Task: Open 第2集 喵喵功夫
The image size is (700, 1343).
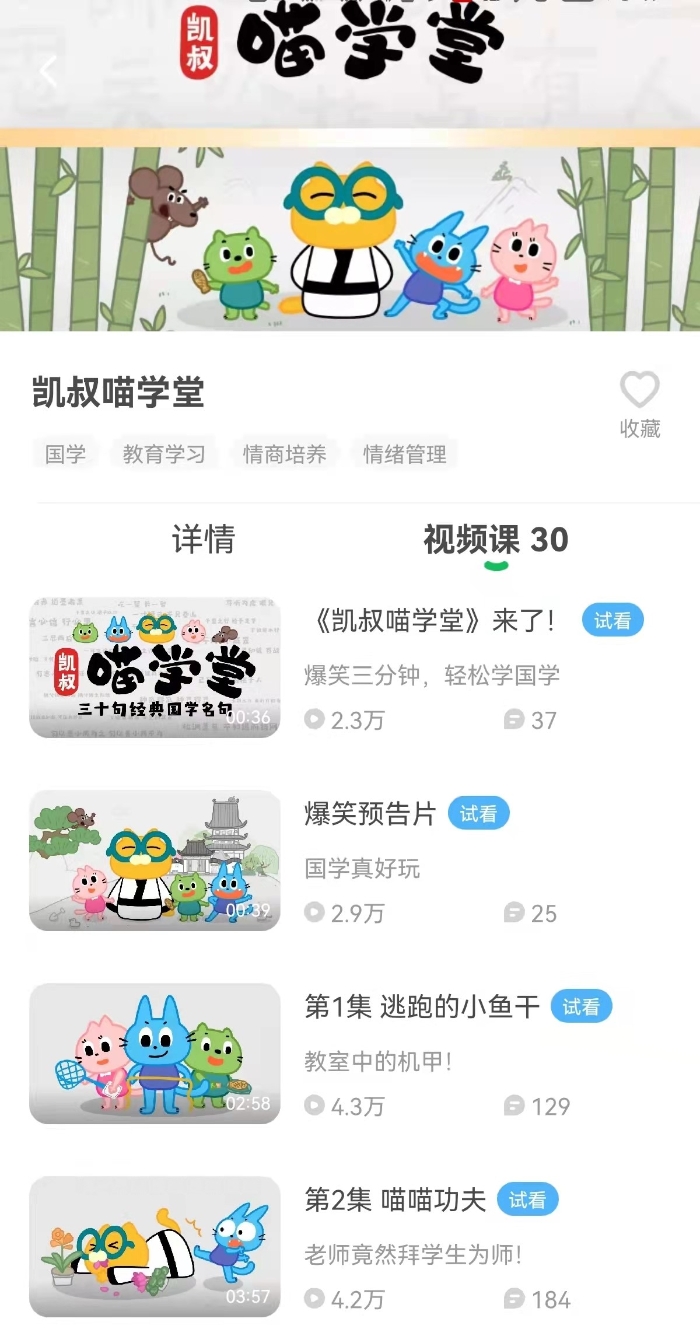Action: pos(395,1200)
